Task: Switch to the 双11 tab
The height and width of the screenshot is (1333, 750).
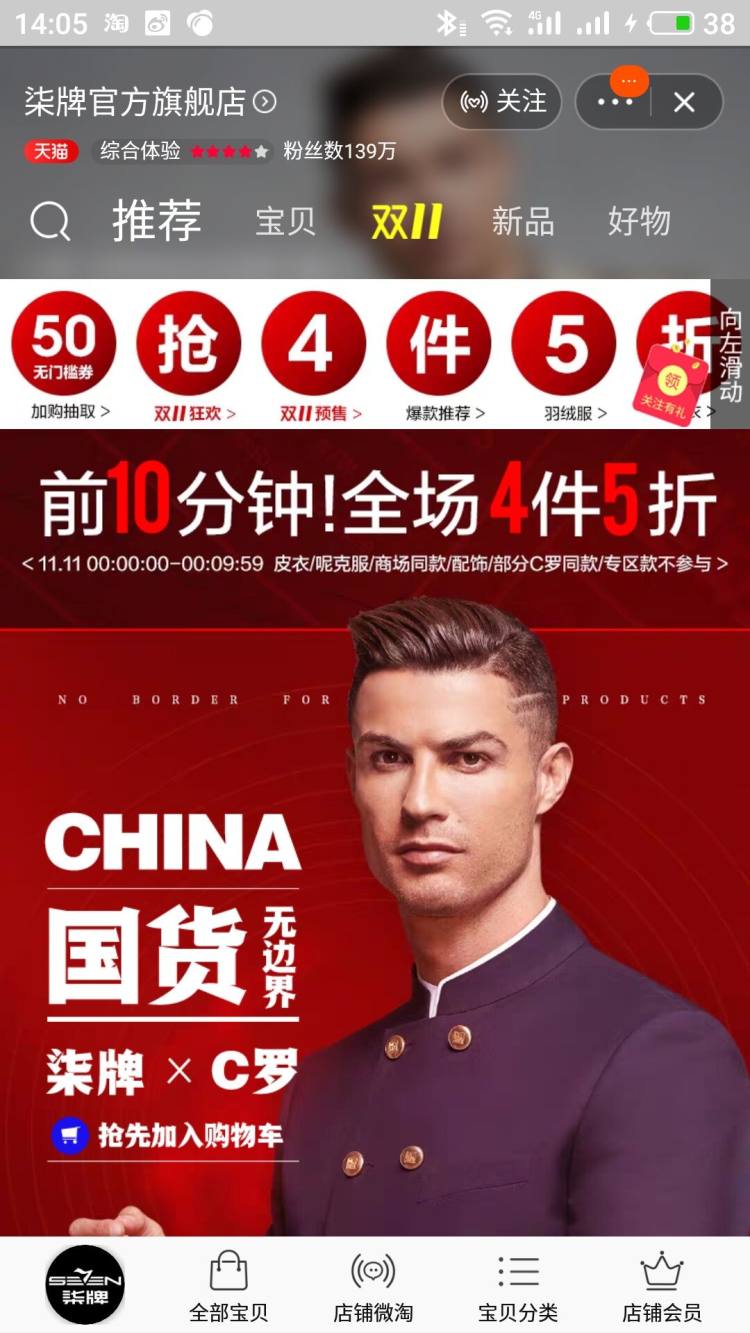Action: pyautogui.click(x=407, y=221)
